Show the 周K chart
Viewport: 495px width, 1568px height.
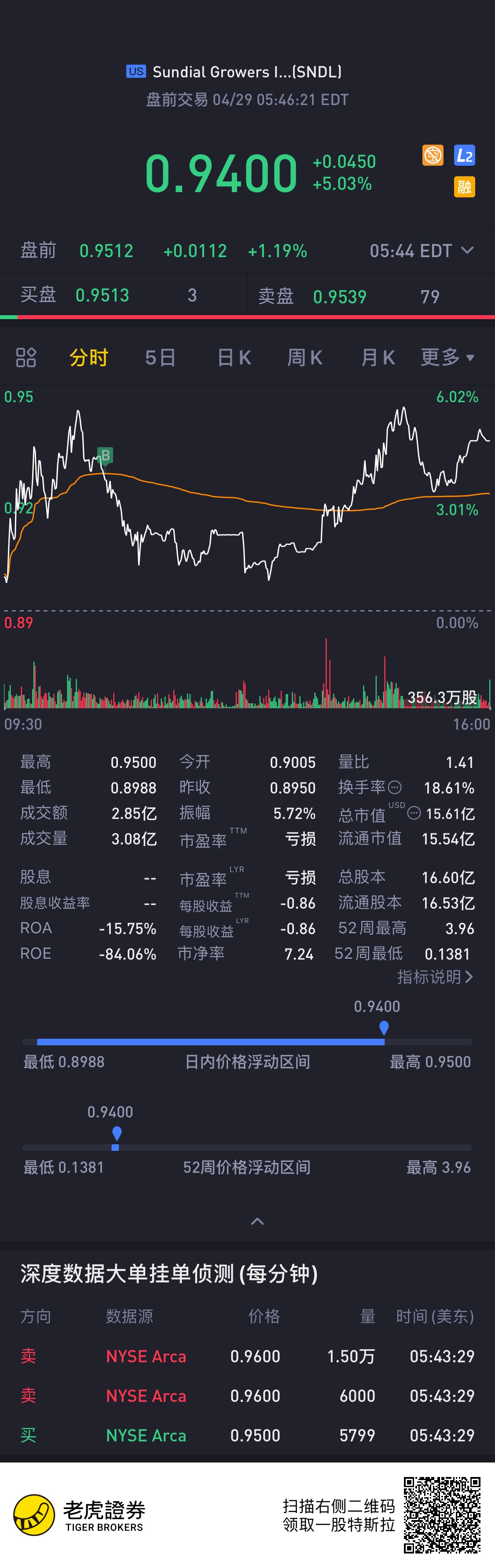pyautogui.click(x=305, y=357)
